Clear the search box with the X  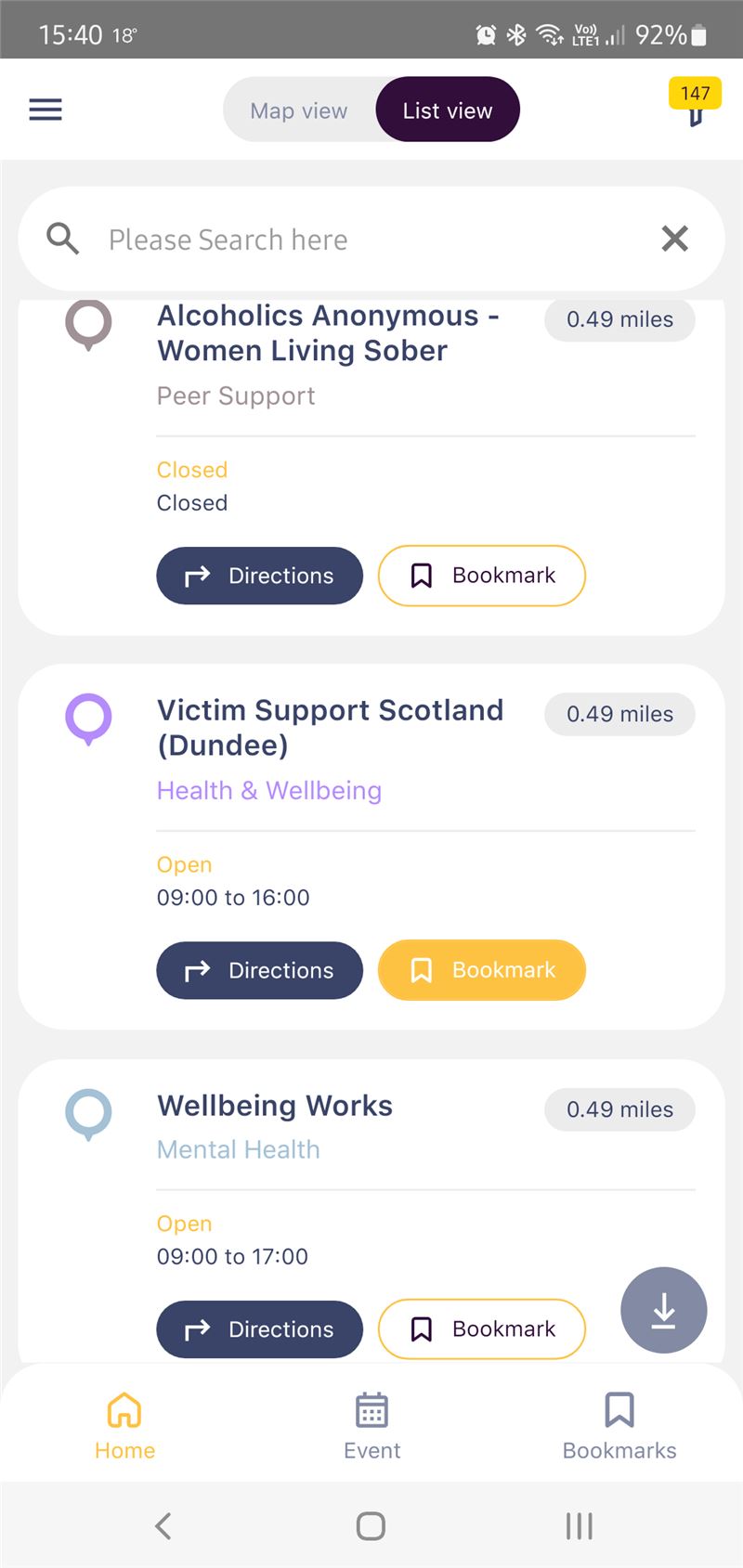click(x=675, y=240)
